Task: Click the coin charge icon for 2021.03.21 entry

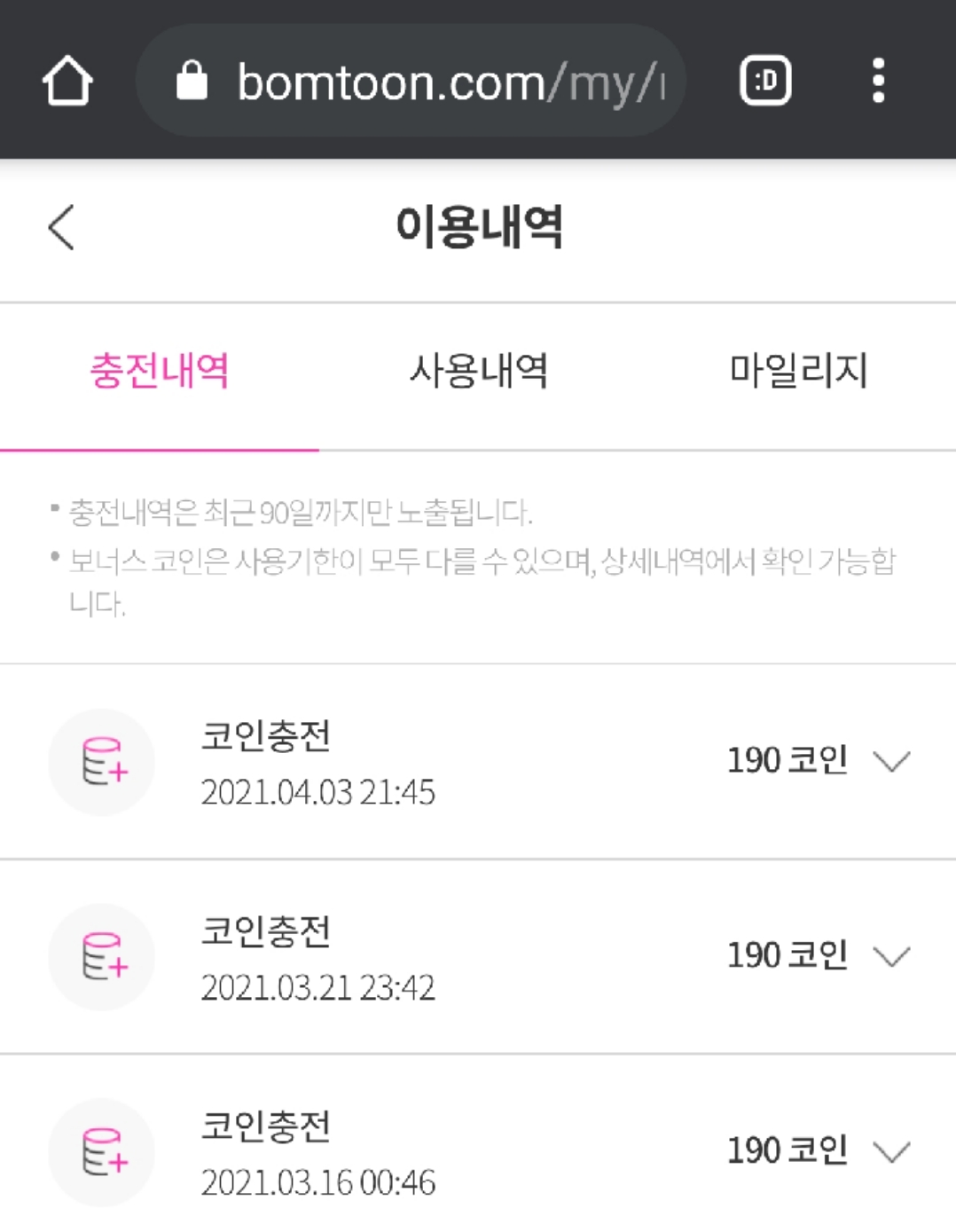Action: pos(101,957)
